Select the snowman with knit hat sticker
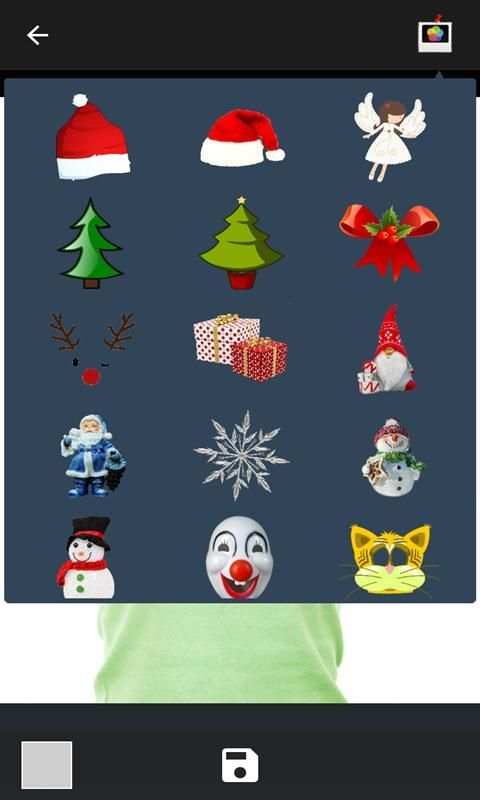The height and width of the screenshot is (800, 480). pyautogui.click(x=392, y=457)
